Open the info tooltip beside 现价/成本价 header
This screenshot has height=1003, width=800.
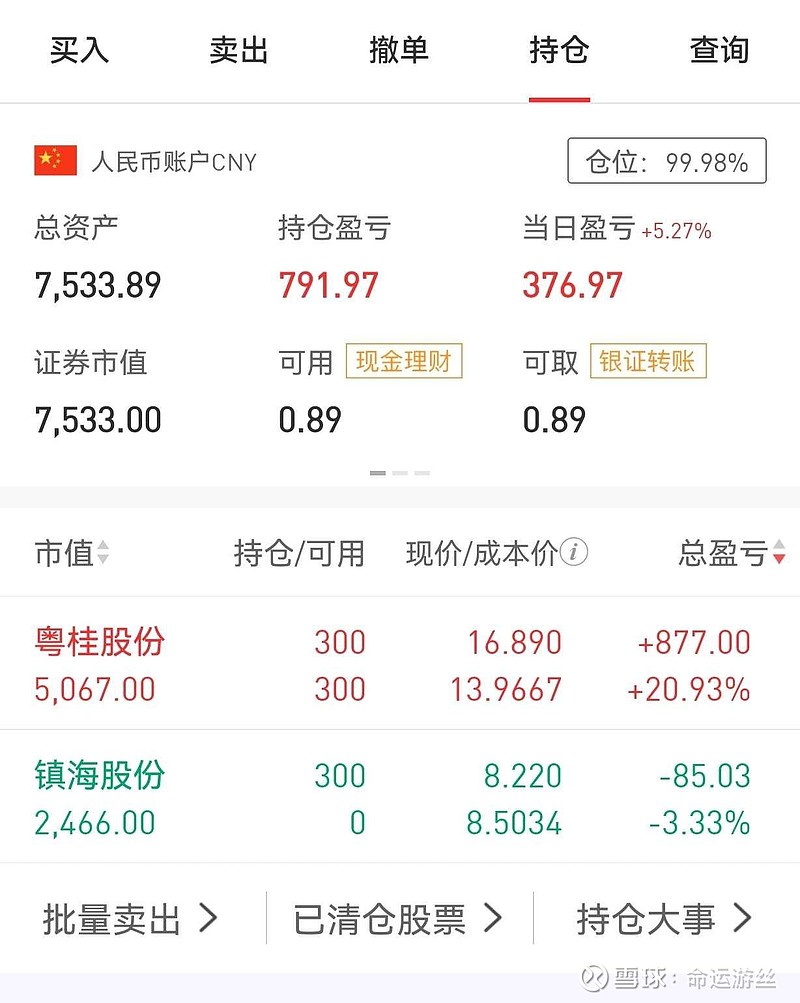tap(574, 552)
